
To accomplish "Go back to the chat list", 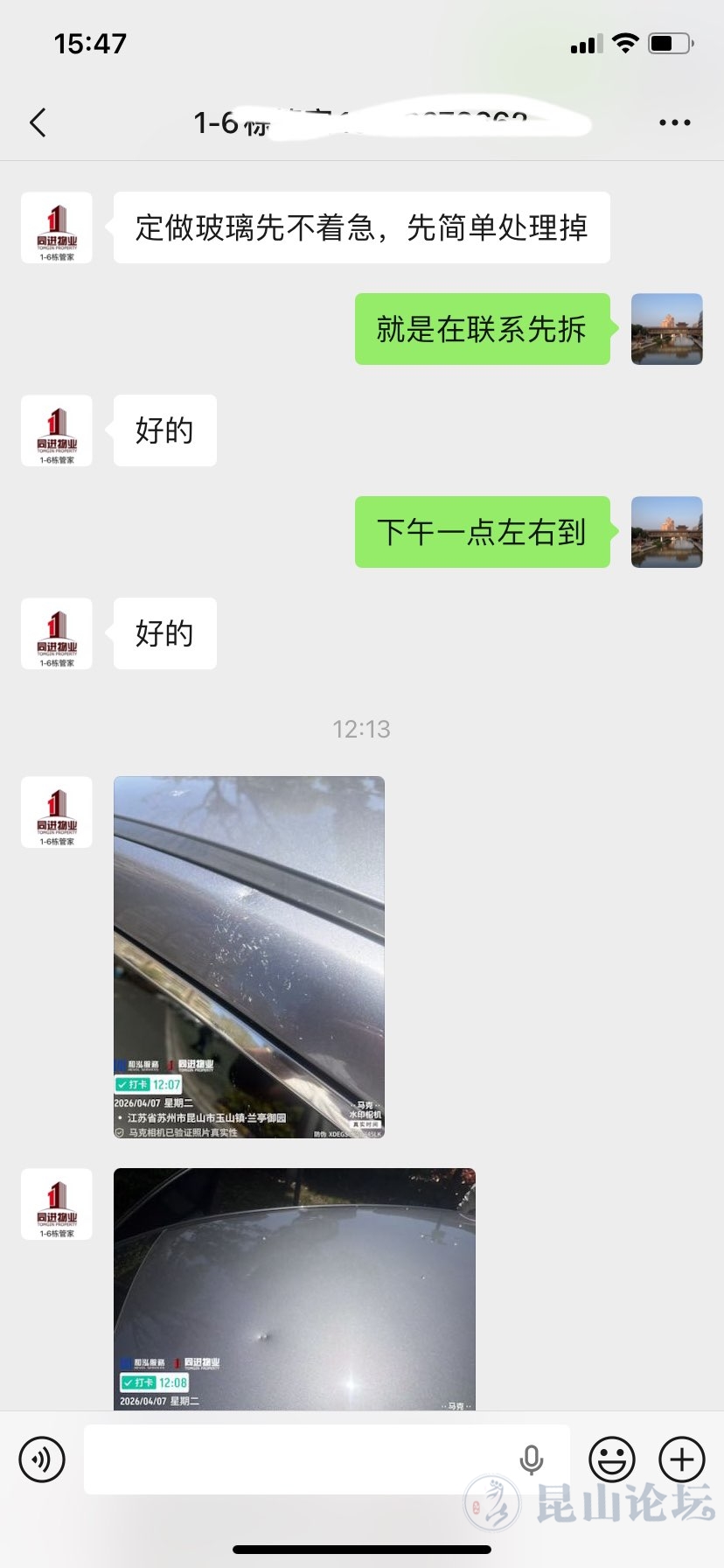I will pyautogui.click(x=38, y=123).
